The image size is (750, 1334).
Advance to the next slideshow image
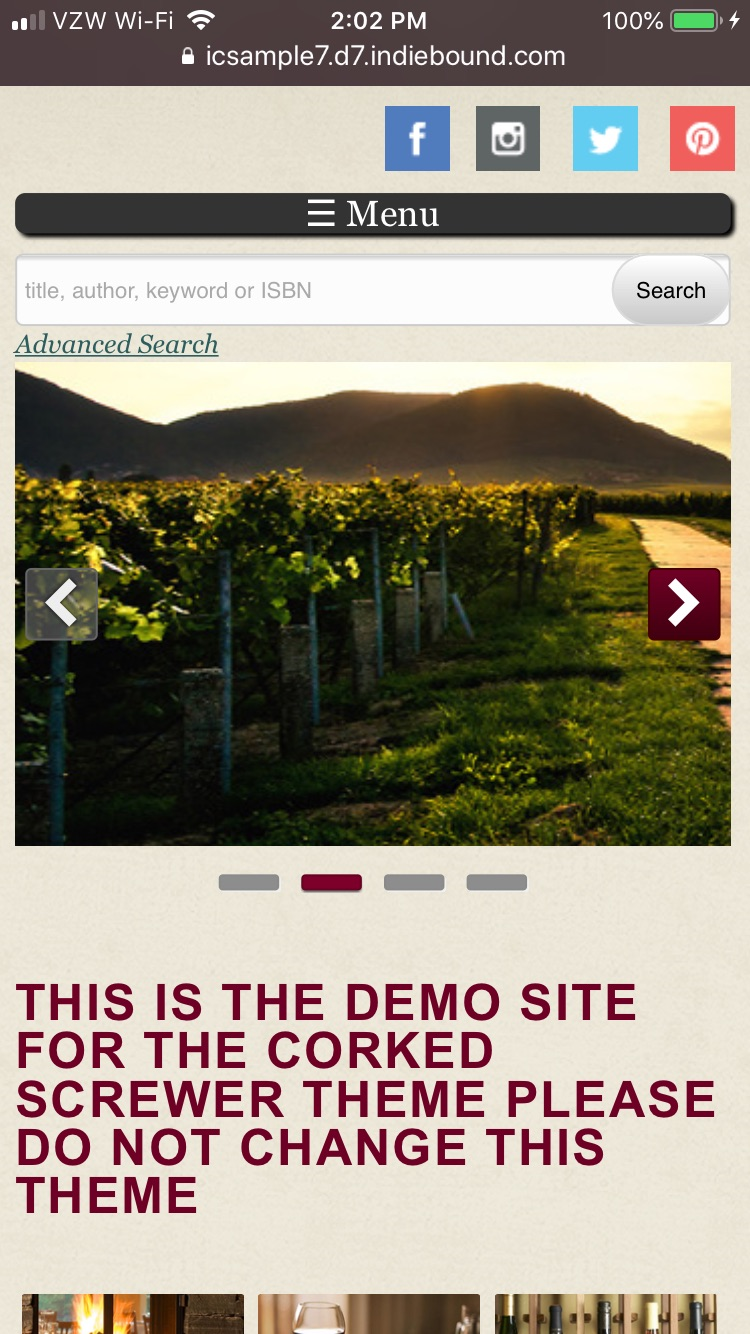(x=684, y=604)
